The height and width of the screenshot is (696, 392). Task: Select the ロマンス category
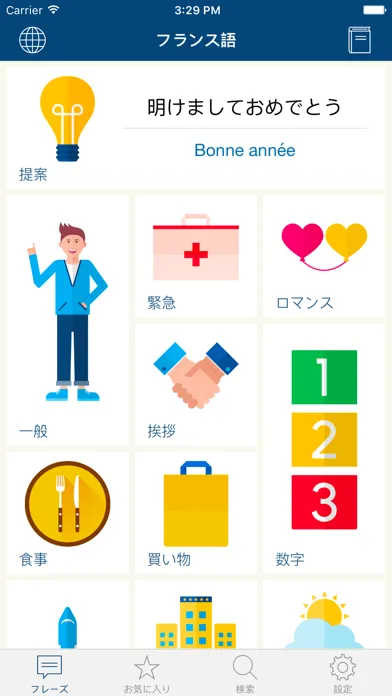pyautogui.click(x=324, y=257)
